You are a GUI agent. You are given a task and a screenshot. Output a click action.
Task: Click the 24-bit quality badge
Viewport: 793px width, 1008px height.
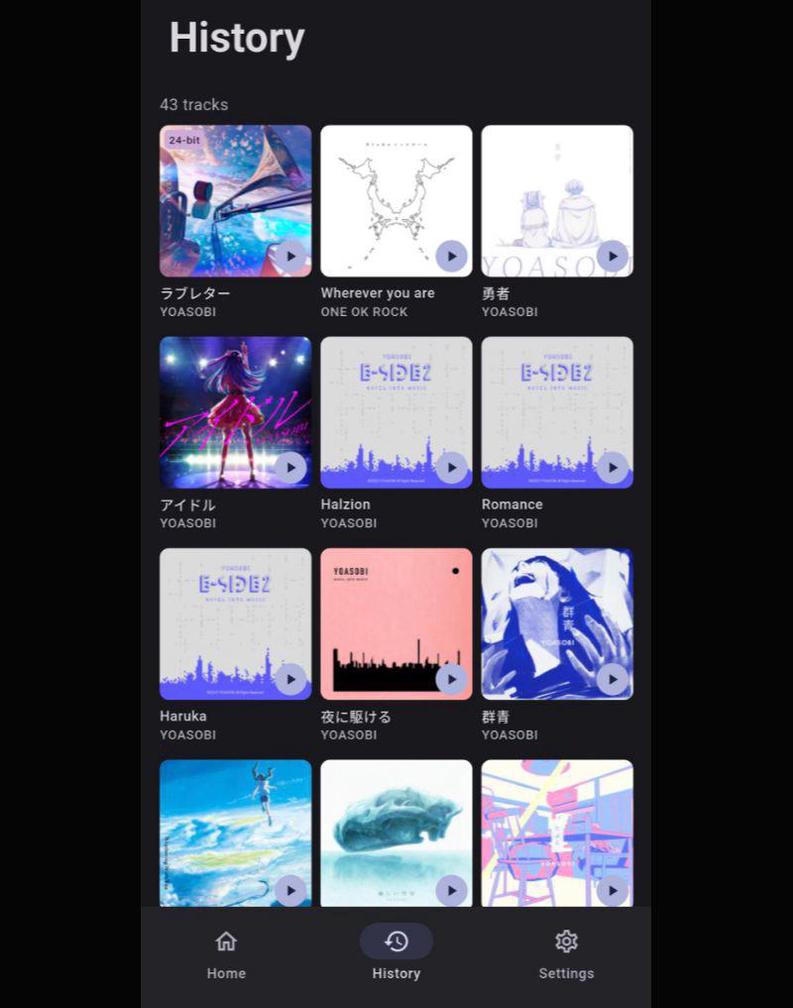(184, 140)
